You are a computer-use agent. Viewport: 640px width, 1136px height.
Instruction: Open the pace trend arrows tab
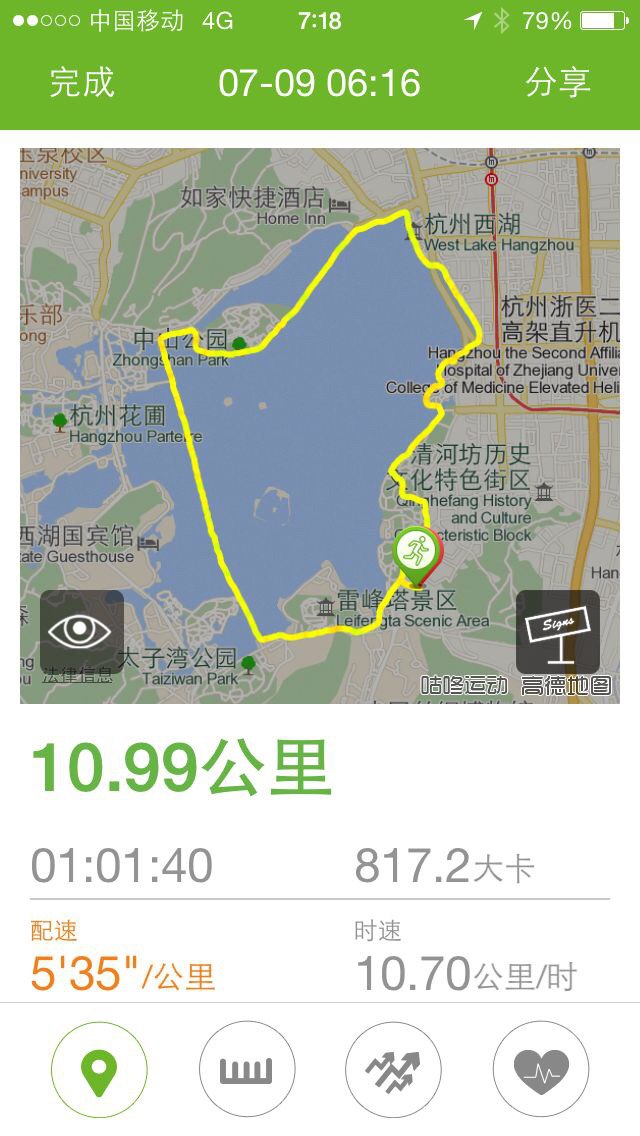pos(394,1069)
